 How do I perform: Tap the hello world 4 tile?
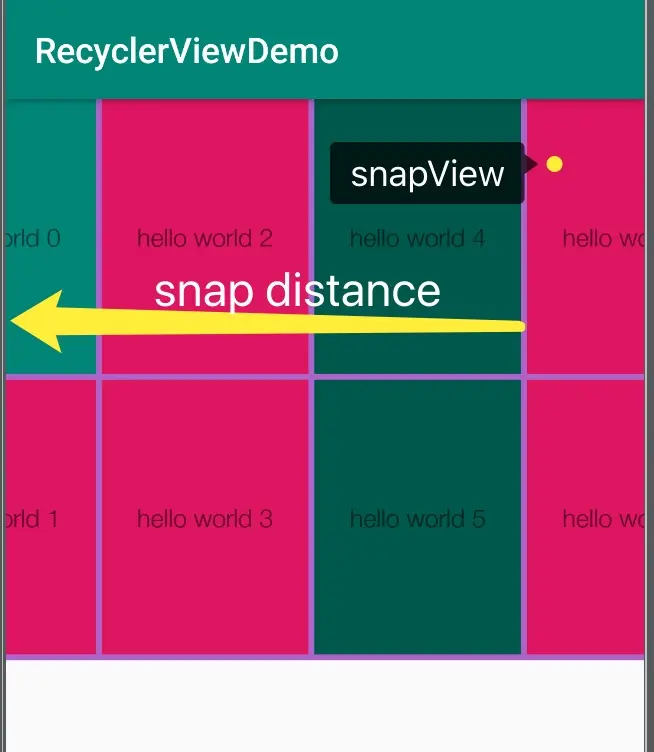click(417, 240)
